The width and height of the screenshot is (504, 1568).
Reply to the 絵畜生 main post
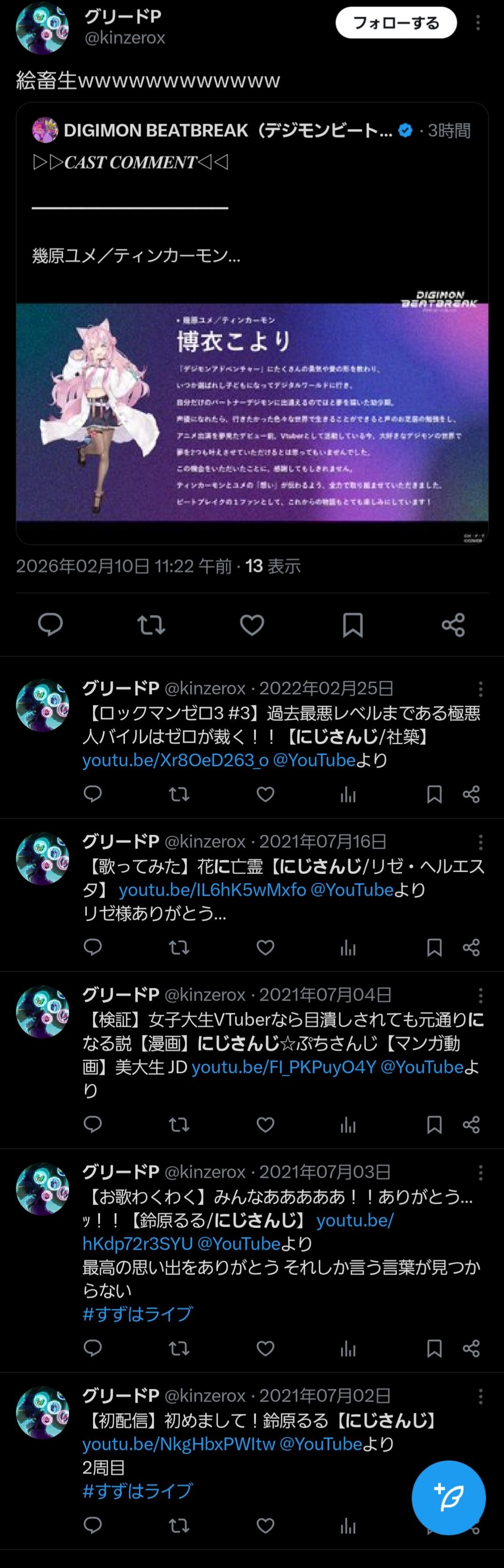pos(50,624)
